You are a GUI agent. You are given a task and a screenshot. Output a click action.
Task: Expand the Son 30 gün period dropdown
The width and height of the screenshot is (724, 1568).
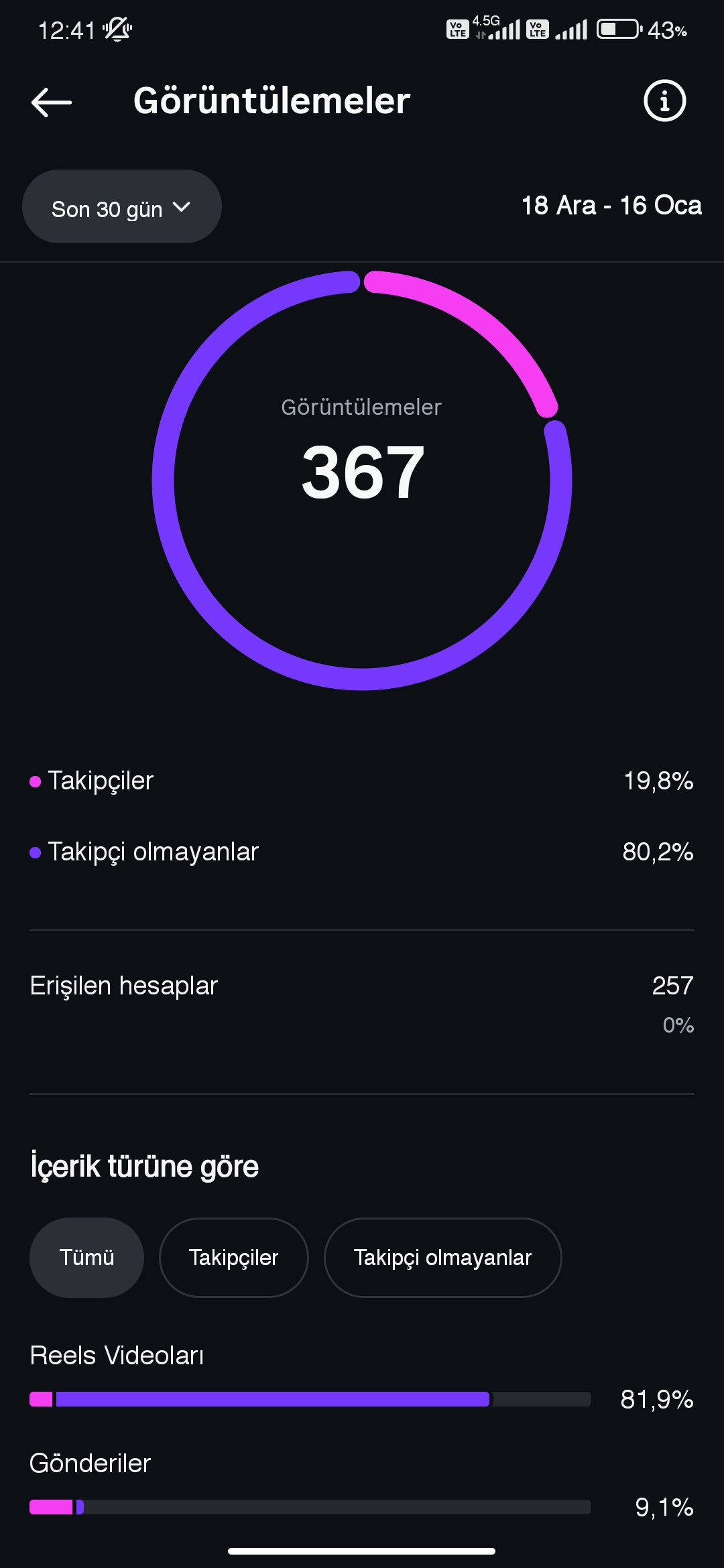122,206
